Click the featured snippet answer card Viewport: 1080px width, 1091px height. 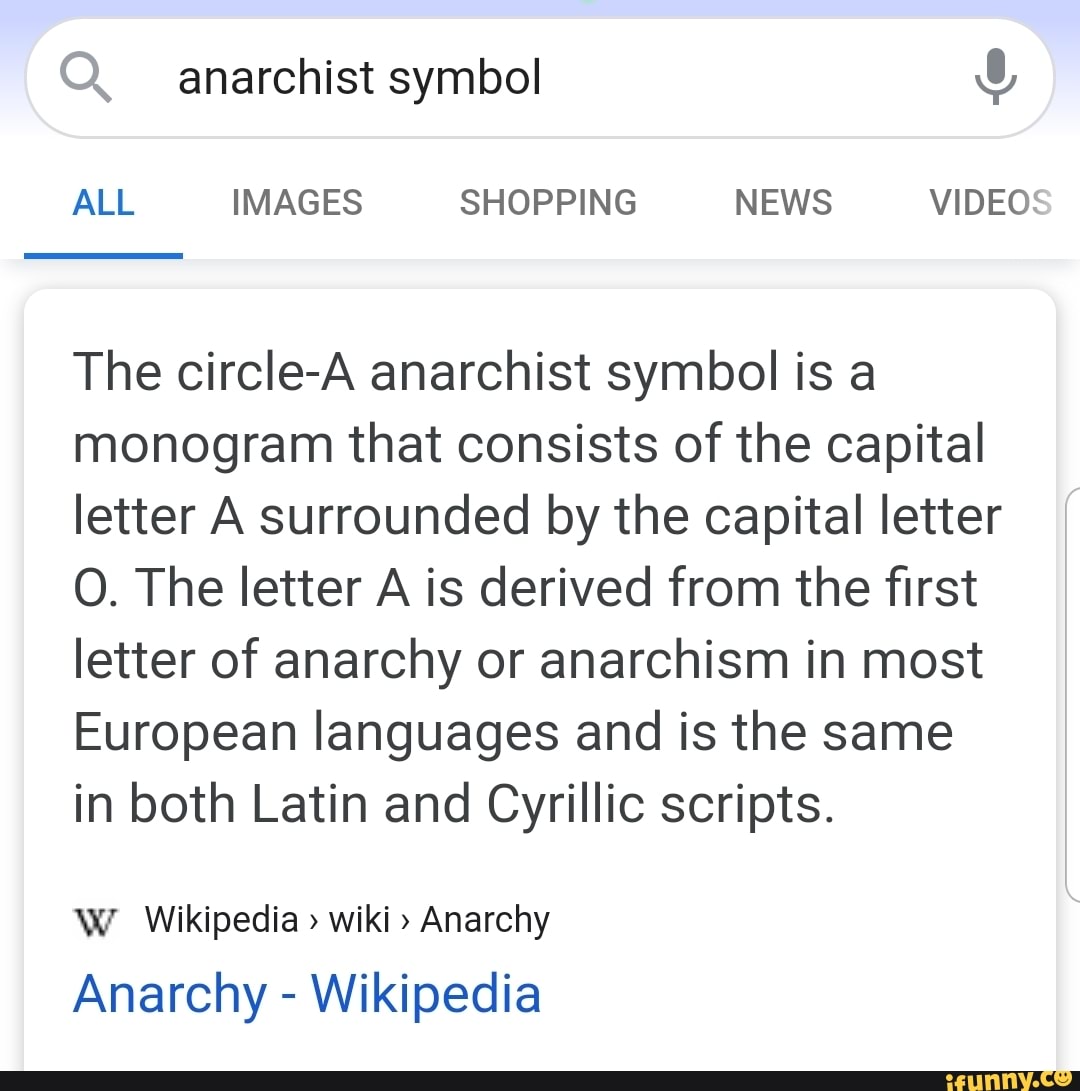[540, 600]
